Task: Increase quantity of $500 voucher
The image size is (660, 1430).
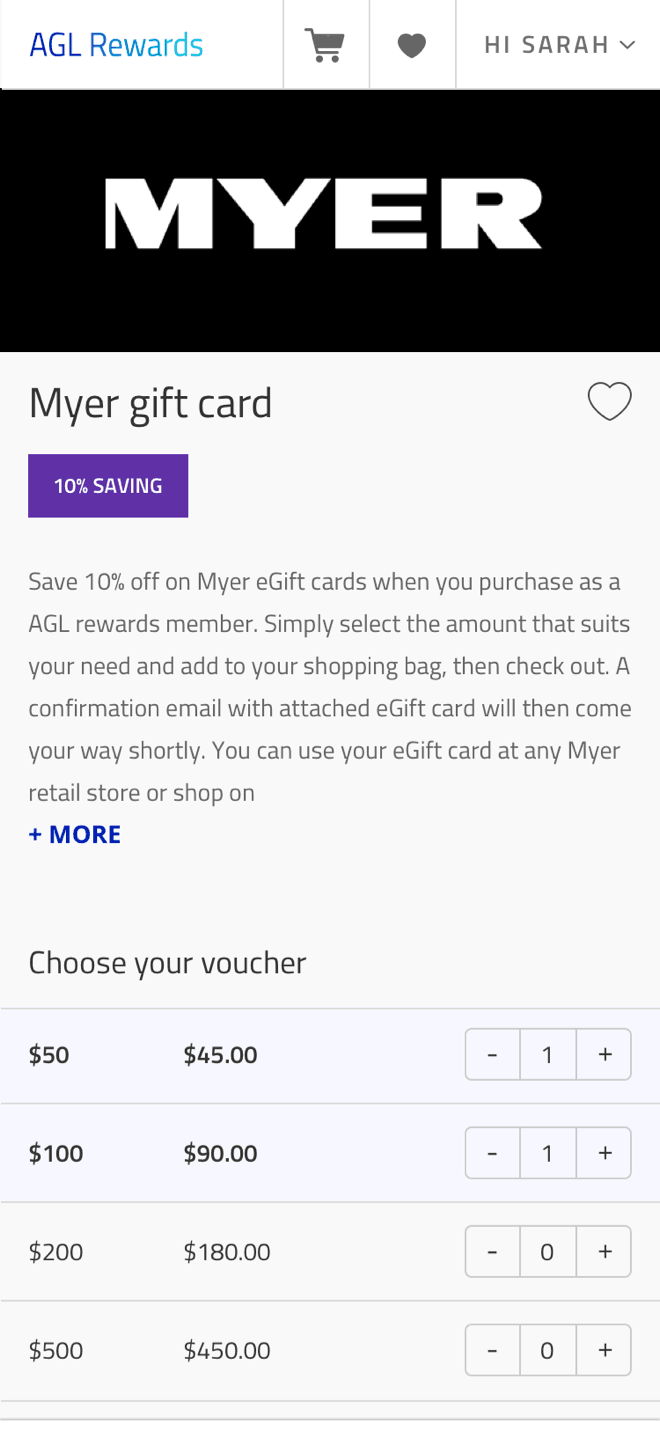Action: pyautogui.click(x=604, y=1351)
